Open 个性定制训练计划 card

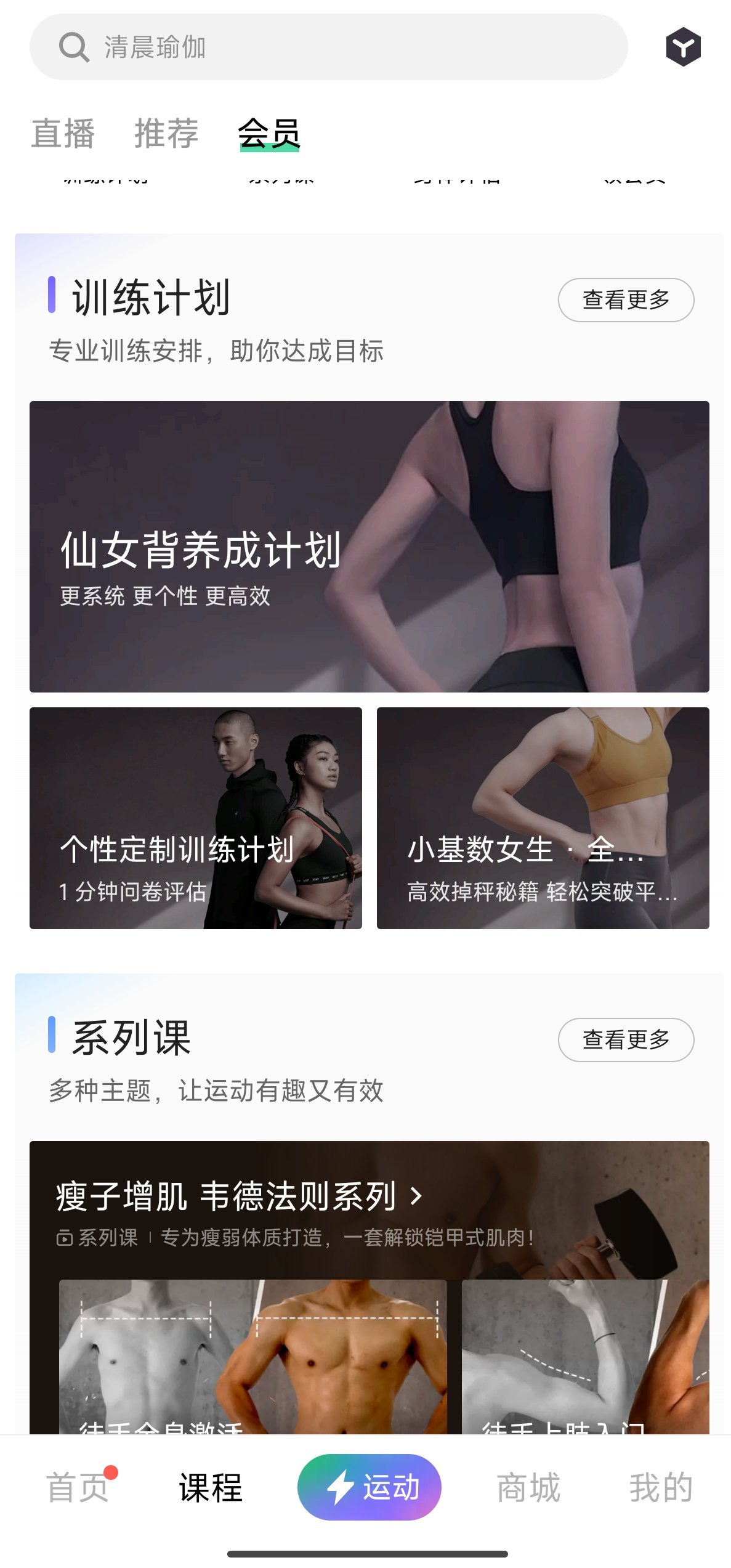[195, 818]
